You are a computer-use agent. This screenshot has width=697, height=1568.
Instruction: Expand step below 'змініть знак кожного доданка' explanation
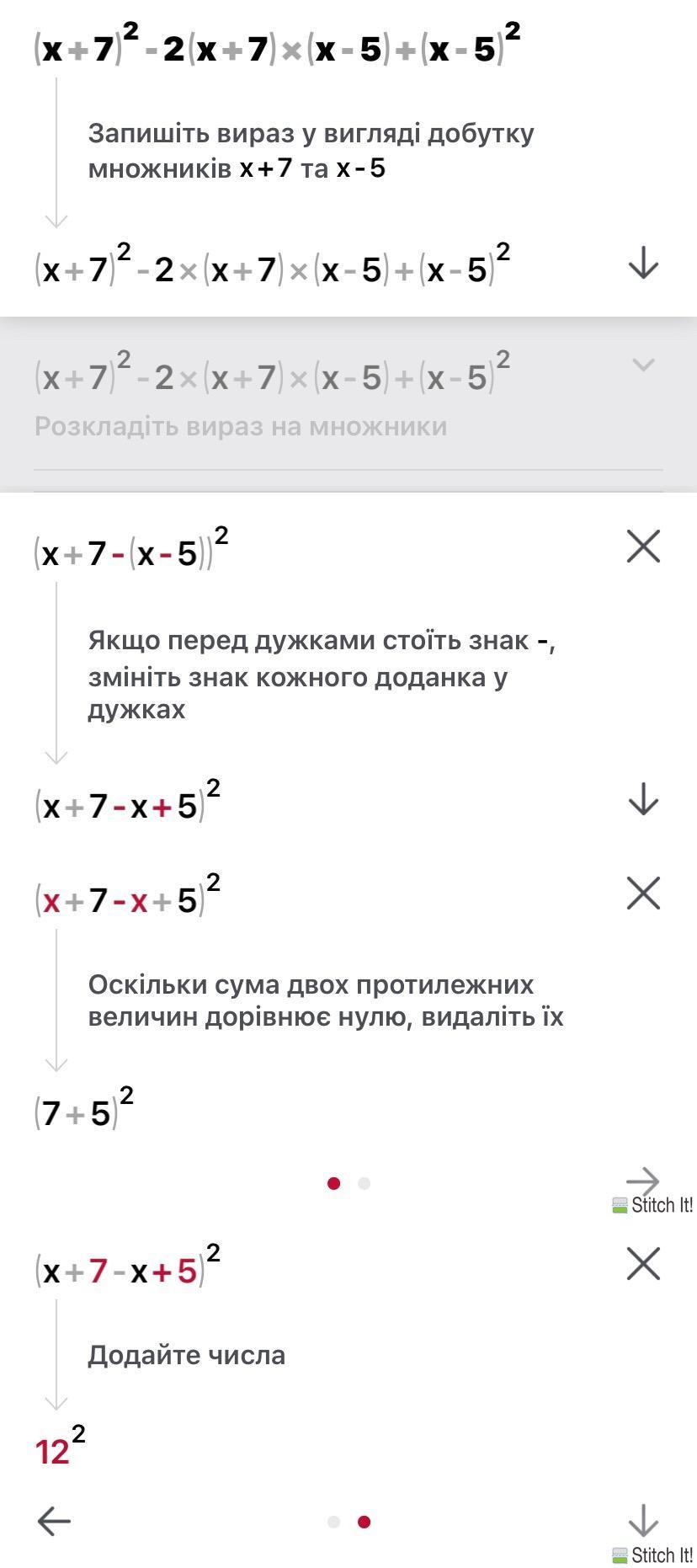[643, 799]
